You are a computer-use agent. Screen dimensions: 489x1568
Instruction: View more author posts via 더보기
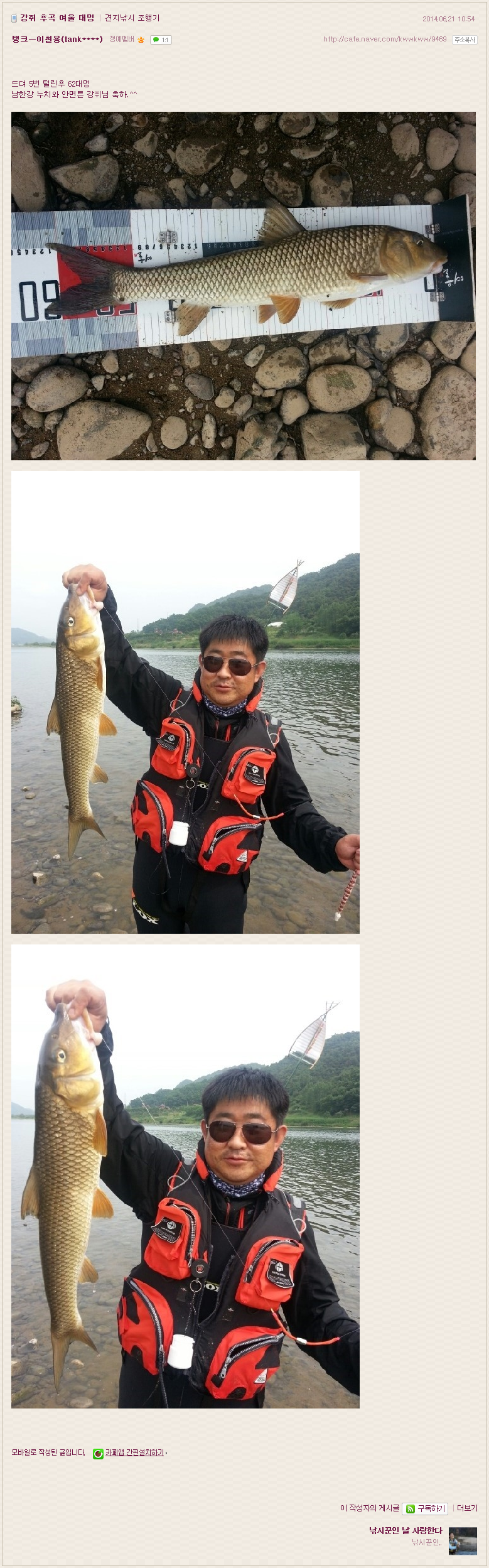(466, 1508)
